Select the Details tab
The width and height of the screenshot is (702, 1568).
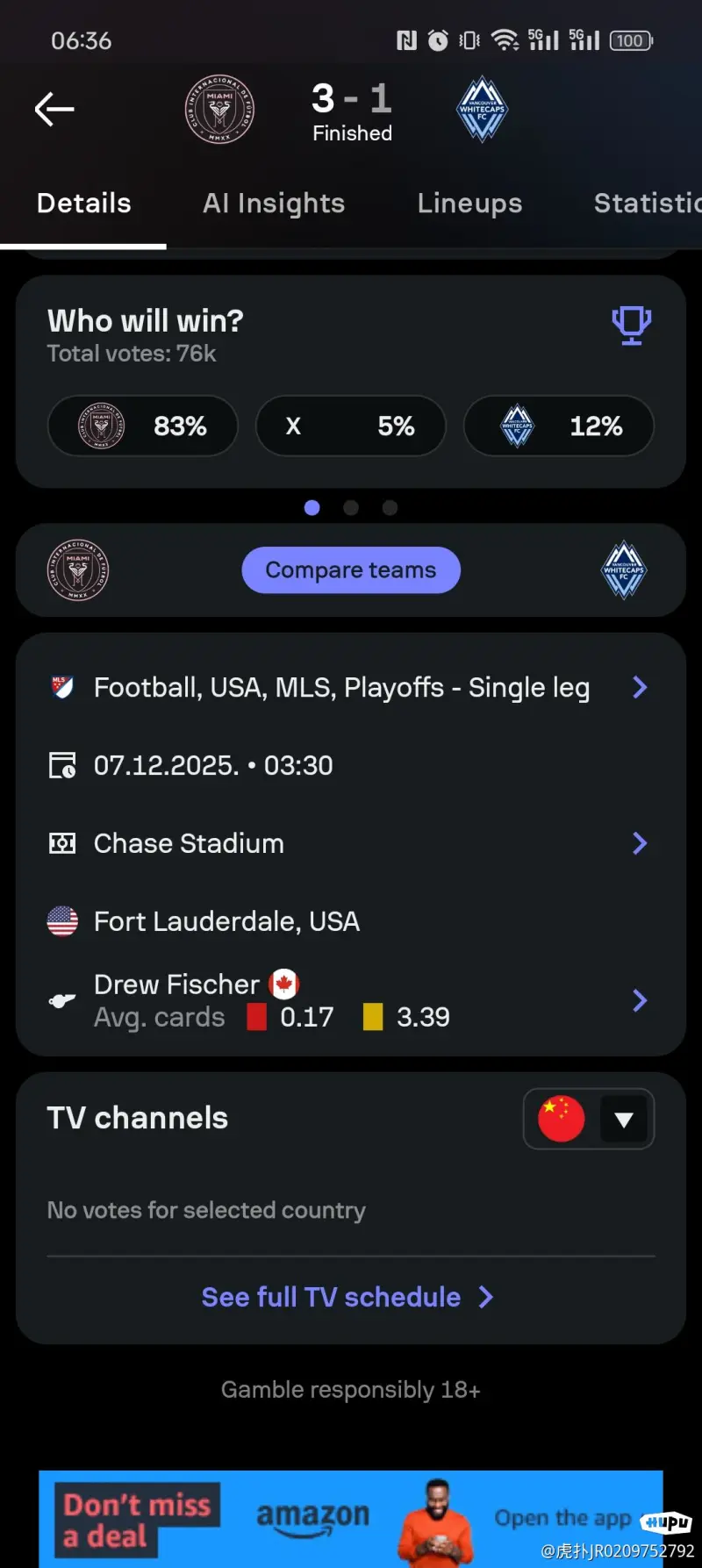83,204
